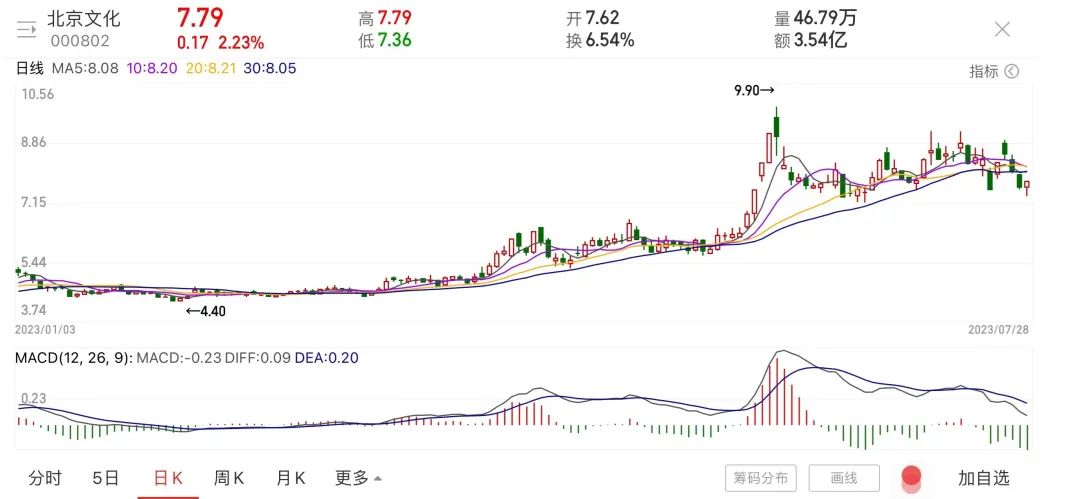1080x499 pixels.
Task: Show the 月K monthly chart
Action: (x=290, y=478)
